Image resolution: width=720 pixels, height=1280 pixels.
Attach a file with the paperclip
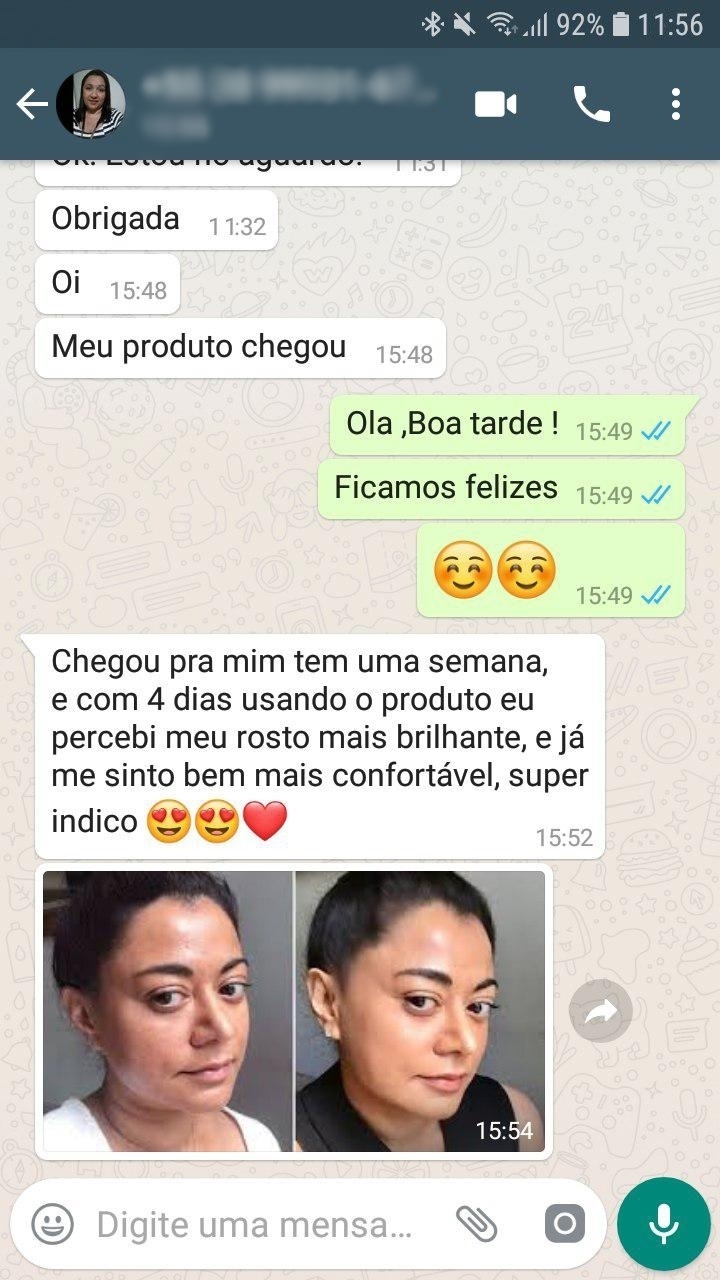coord(477,1224)
